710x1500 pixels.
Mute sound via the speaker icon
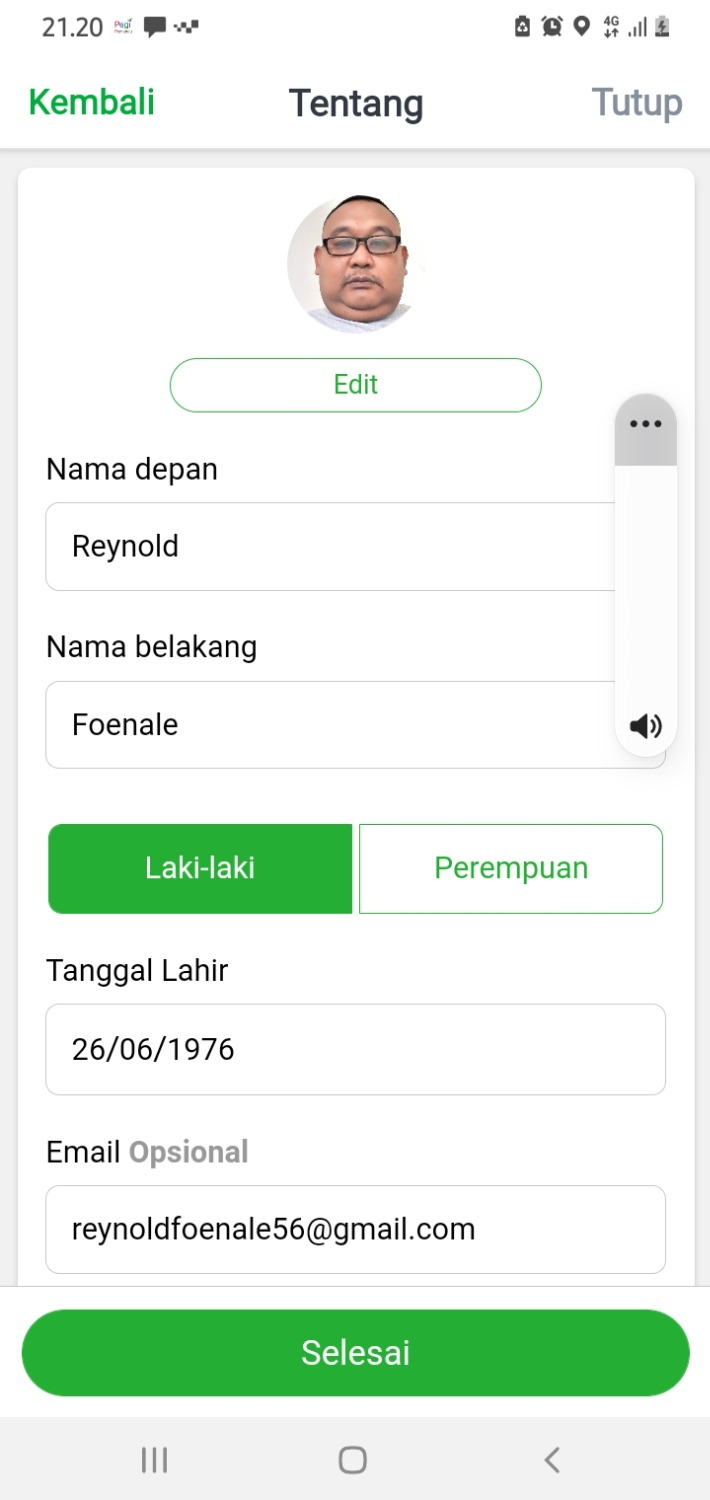pyautogui.click(x=646, y=726)
